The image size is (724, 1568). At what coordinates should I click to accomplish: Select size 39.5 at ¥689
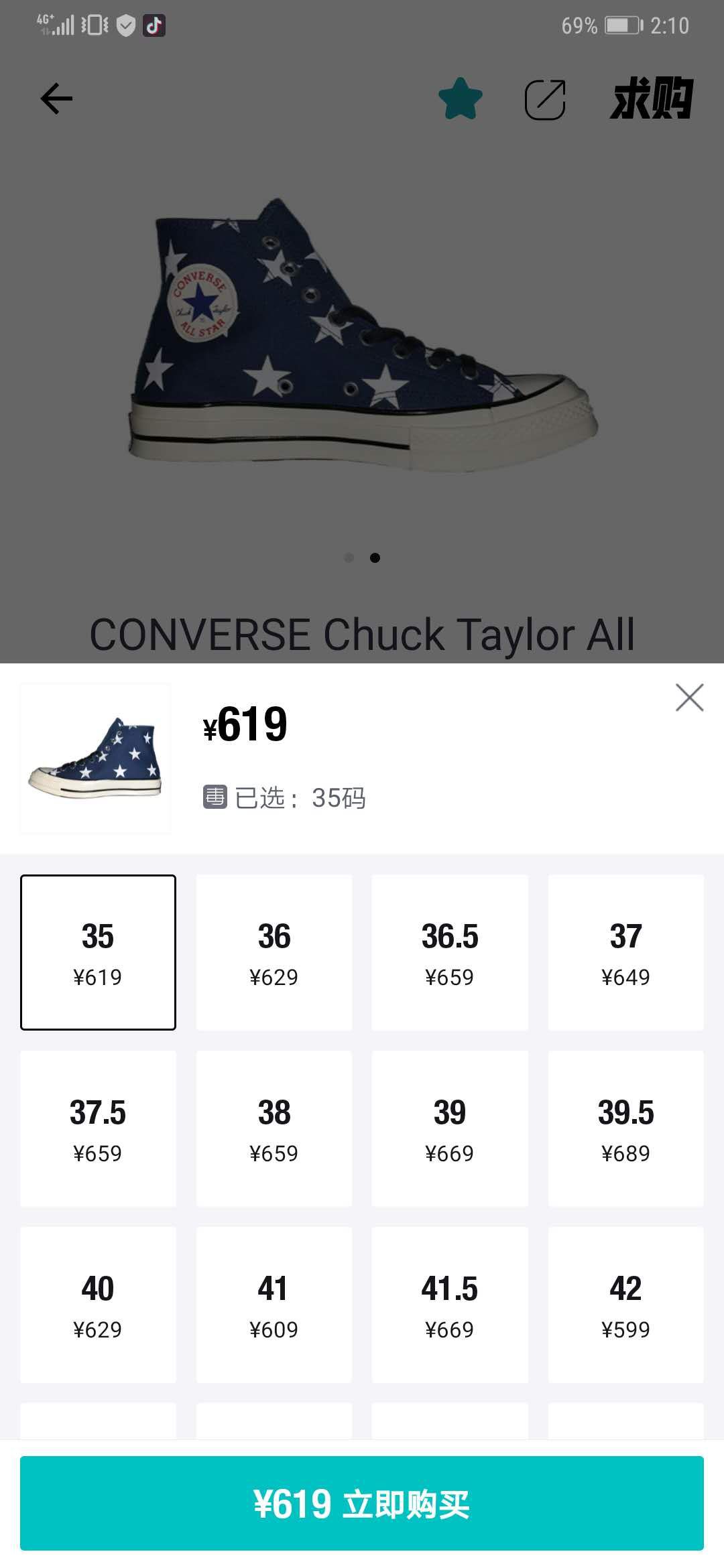point(625,1128)
